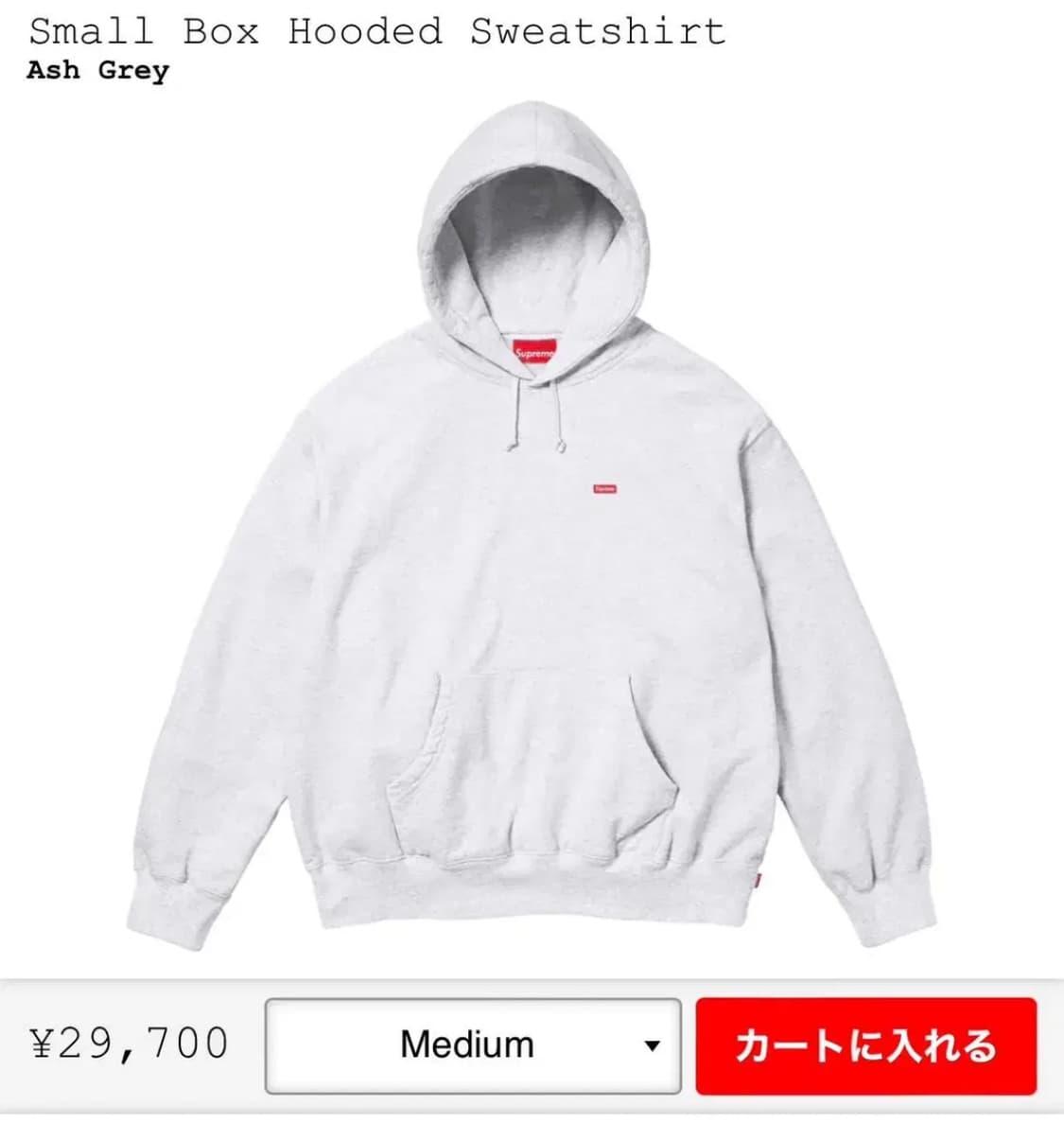Click the red Supreme hood label in the image

[534, 352]
